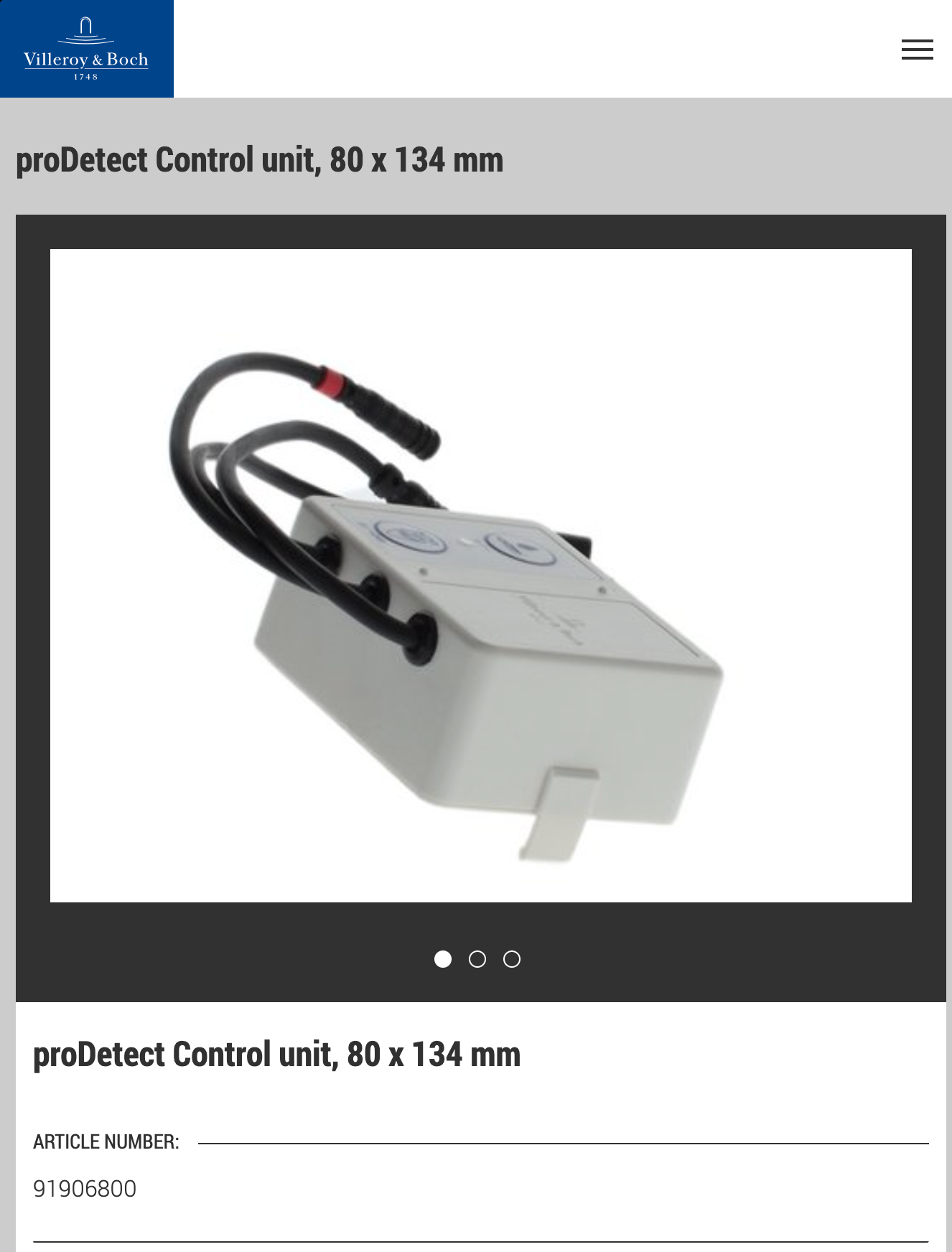The width and height of the screenshot is (952, 1252).
Task: Select the article number 91906800 text
Action: pos(85,1188)
